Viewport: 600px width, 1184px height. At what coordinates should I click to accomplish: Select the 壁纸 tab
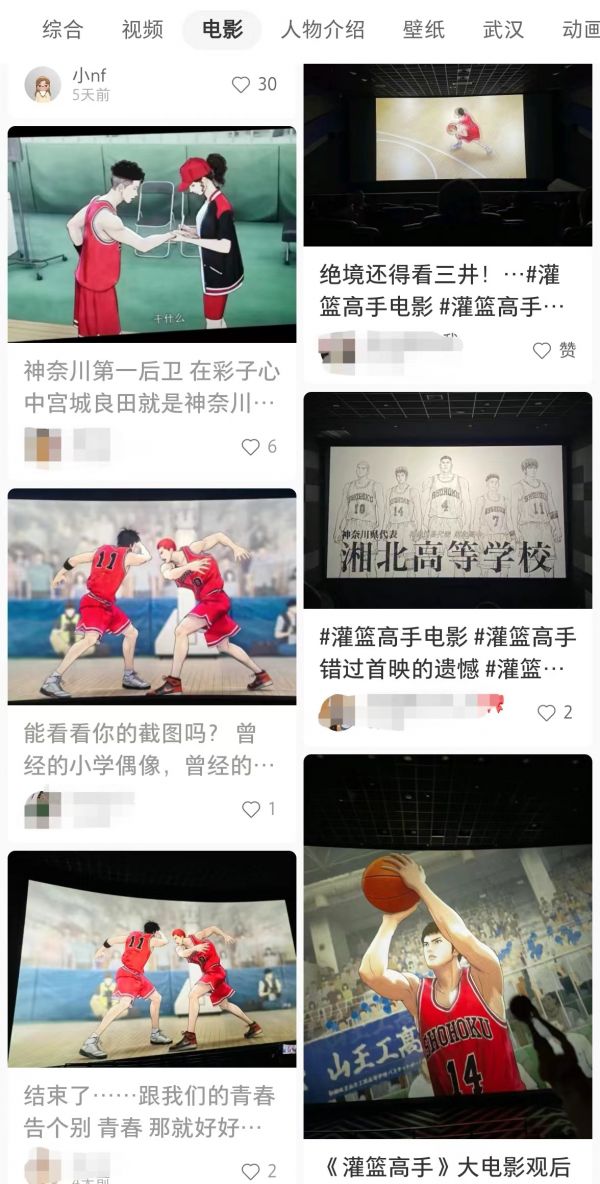click(424, 29)
